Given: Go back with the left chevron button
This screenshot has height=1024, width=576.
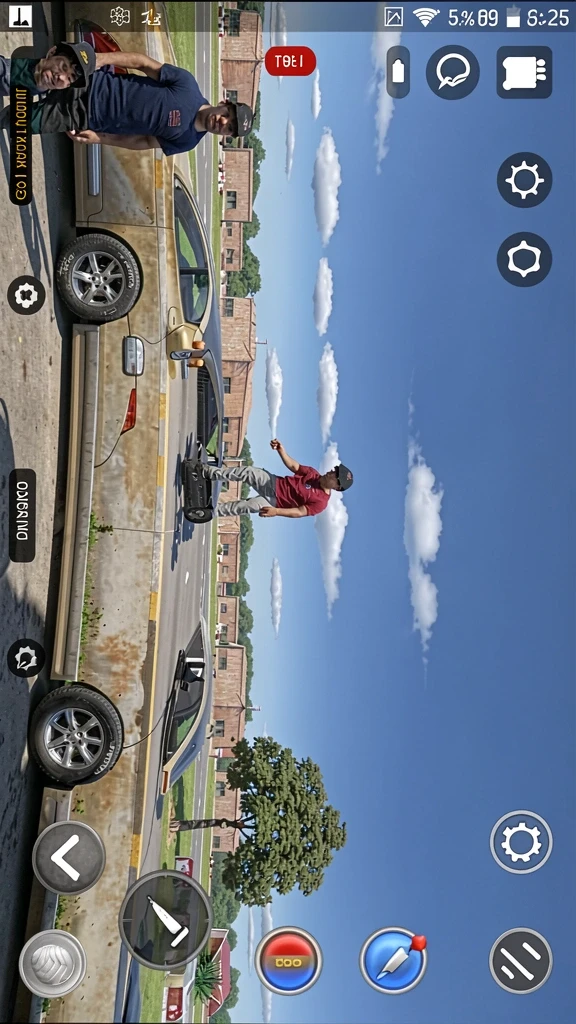Looking at the screenshot, I should 69,857.
